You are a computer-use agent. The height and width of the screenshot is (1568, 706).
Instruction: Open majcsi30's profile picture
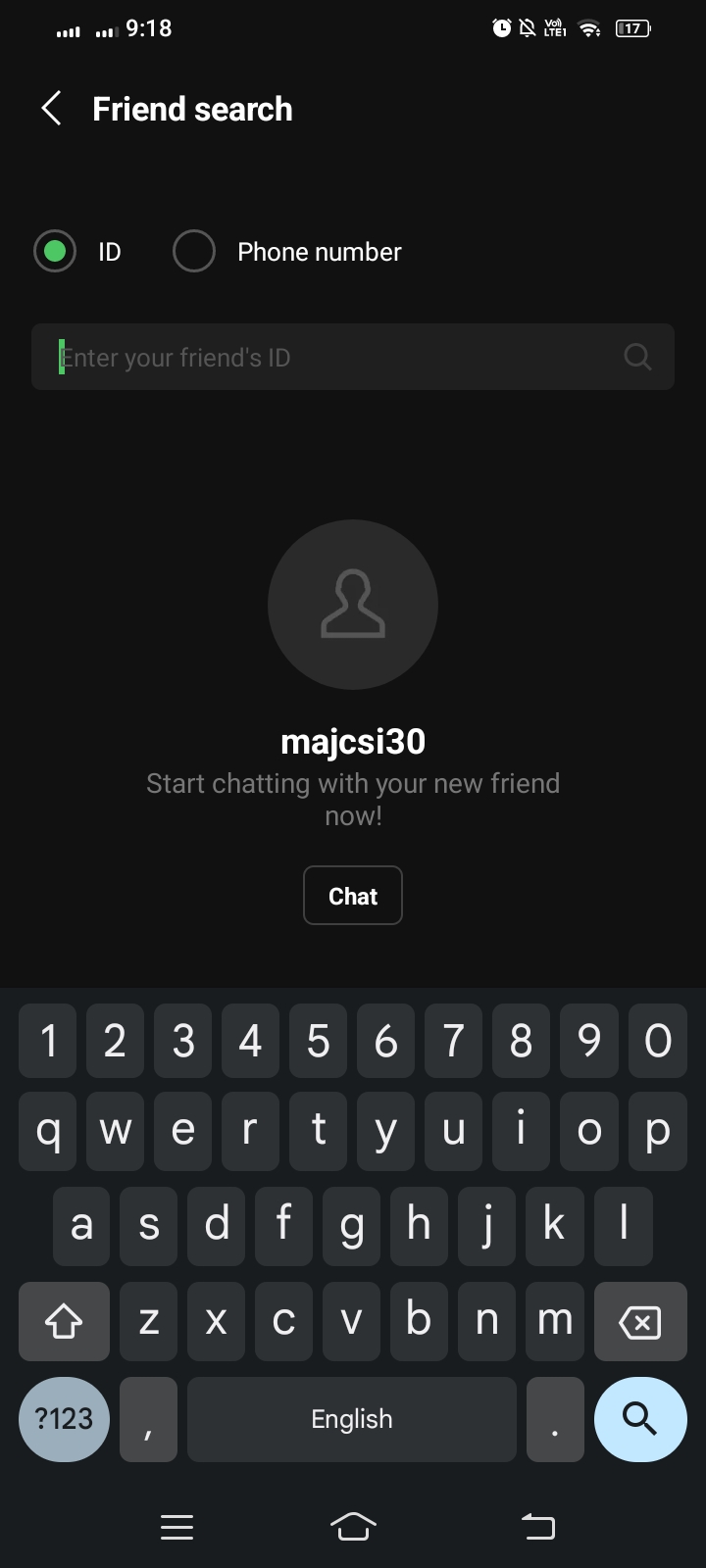click(x=353, y=605)
